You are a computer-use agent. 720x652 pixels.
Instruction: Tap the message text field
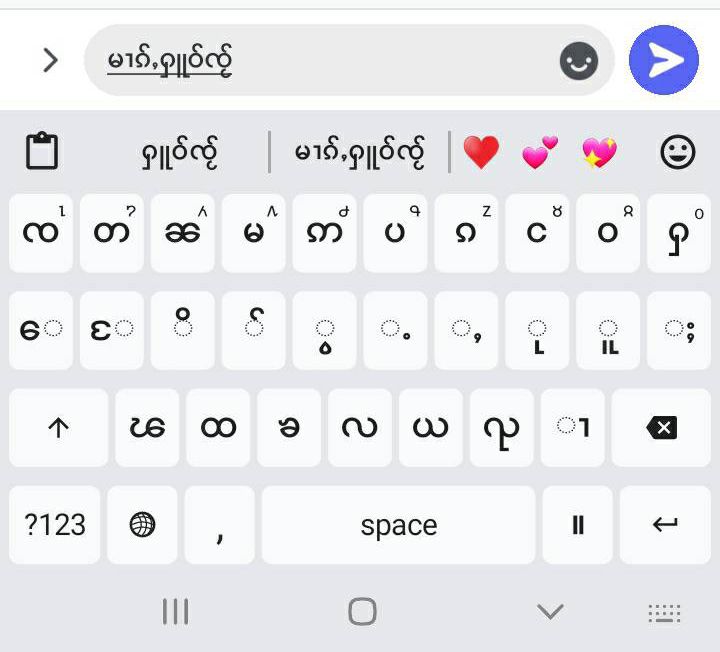click(320, 61)
